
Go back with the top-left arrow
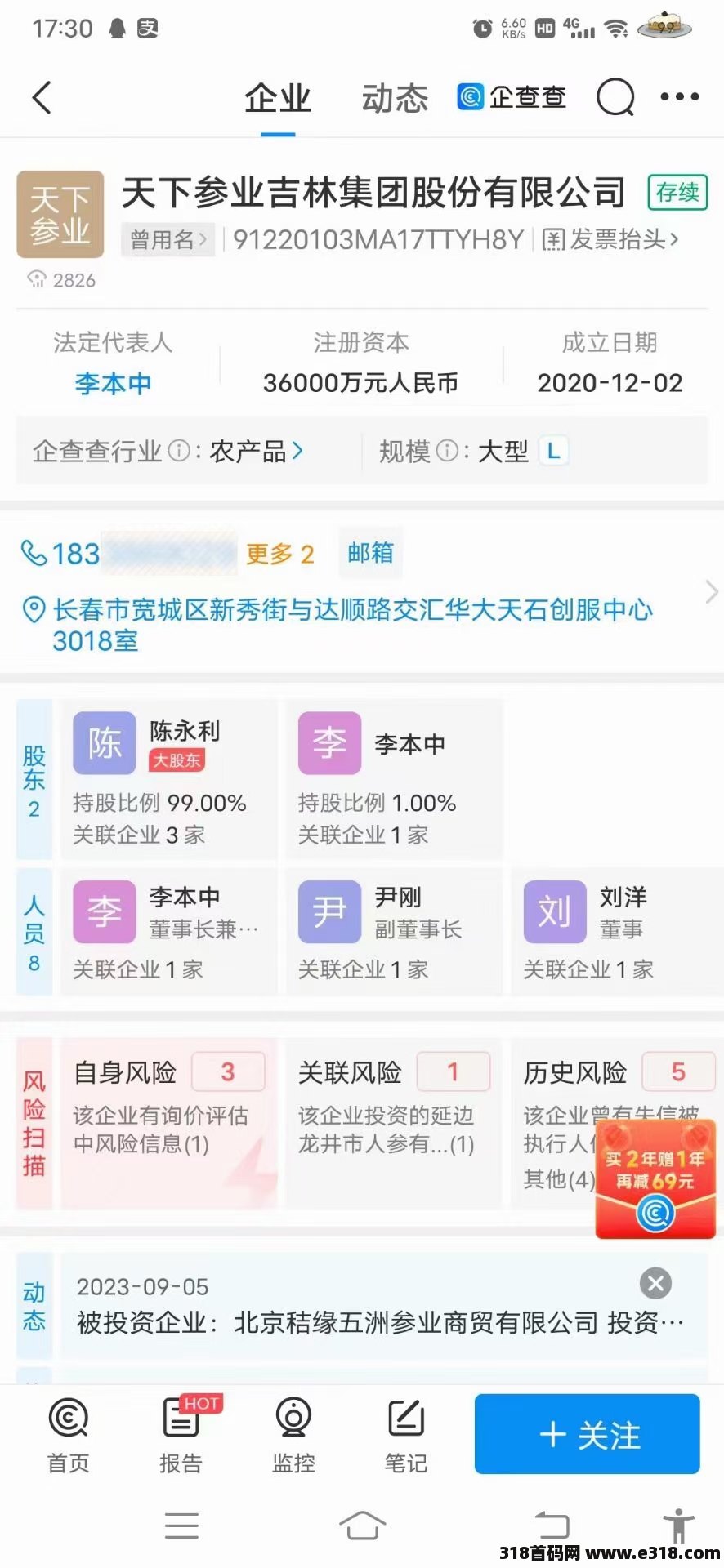tap(42, 98)
